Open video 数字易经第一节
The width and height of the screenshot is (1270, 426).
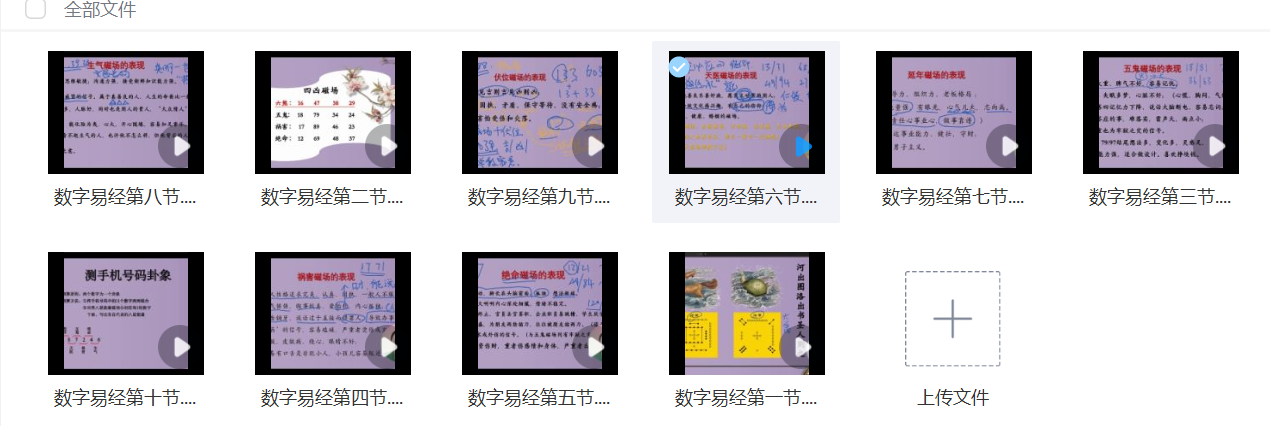pos(746,313)
